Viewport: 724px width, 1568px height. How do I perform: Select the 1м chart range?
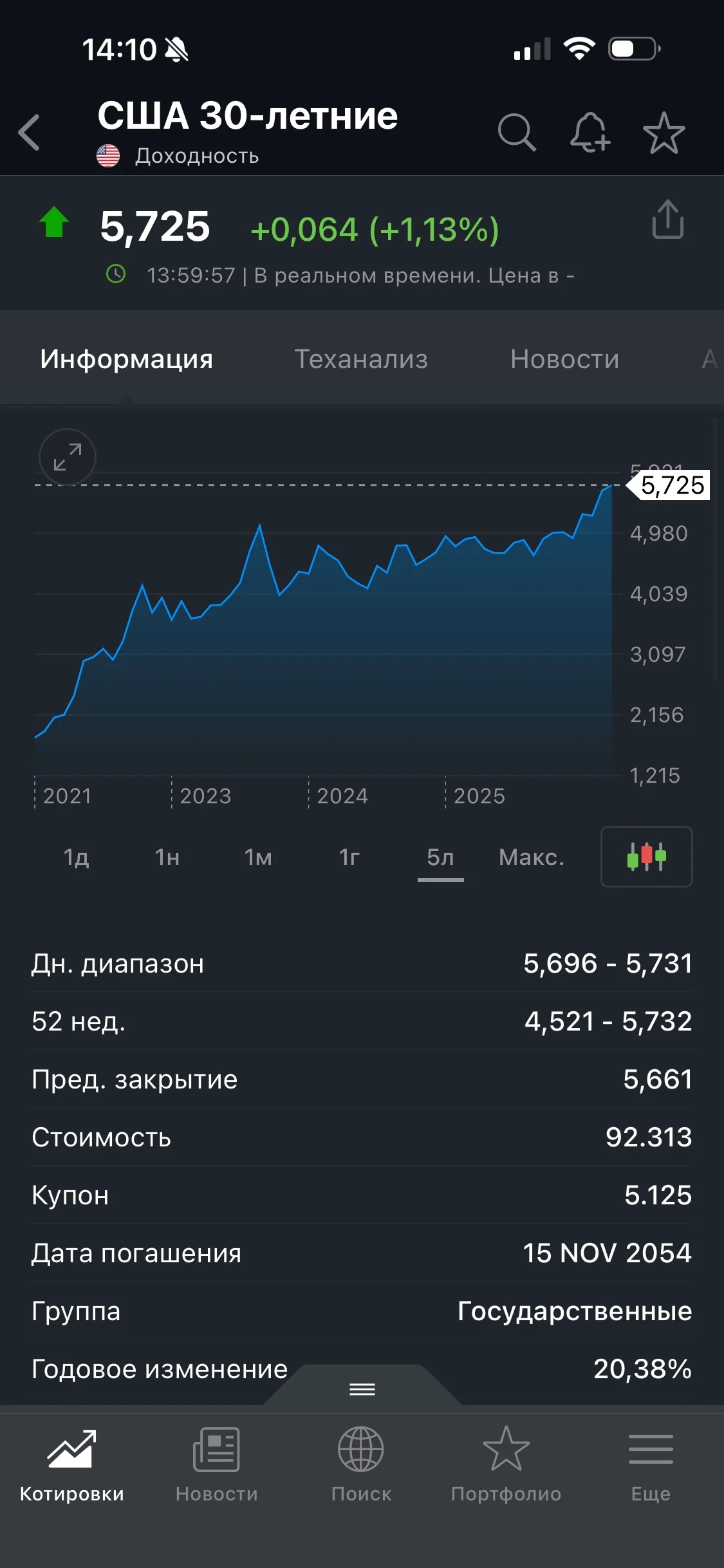(x=258, y=857)
